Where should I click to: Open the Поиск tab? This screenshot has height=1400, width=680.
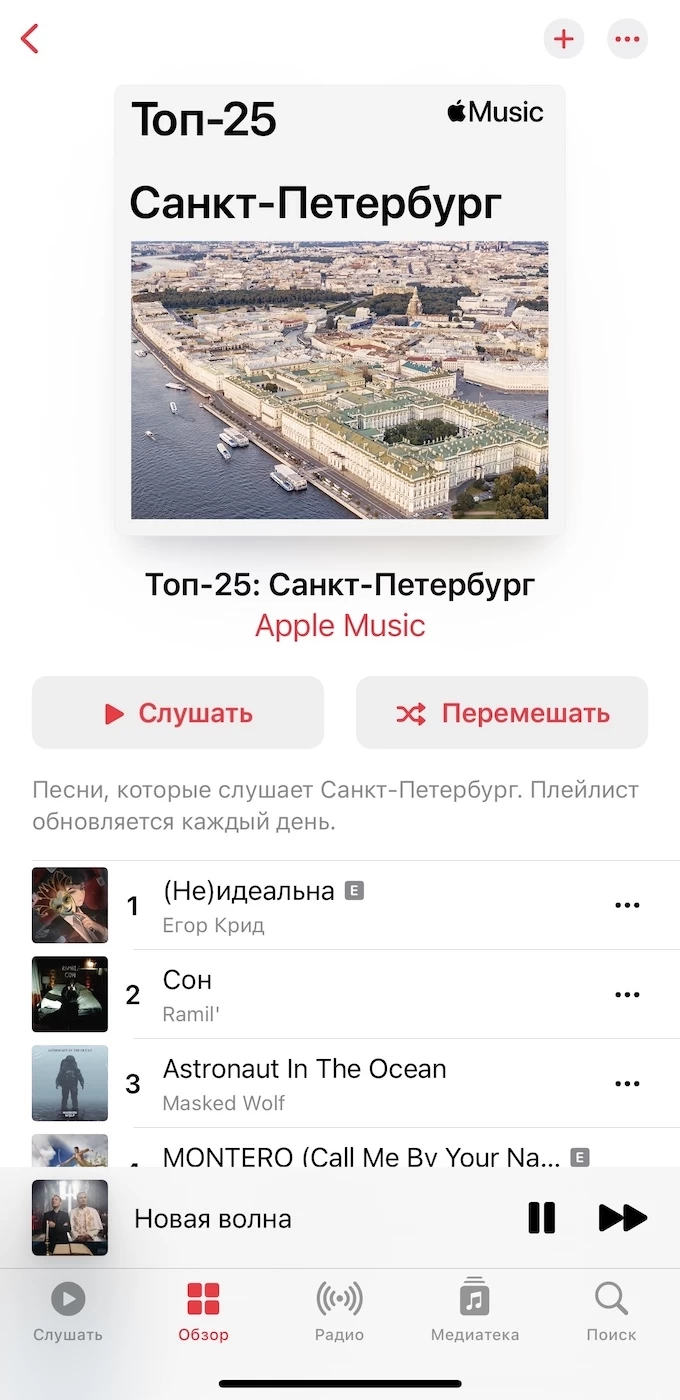[611, 1312]
